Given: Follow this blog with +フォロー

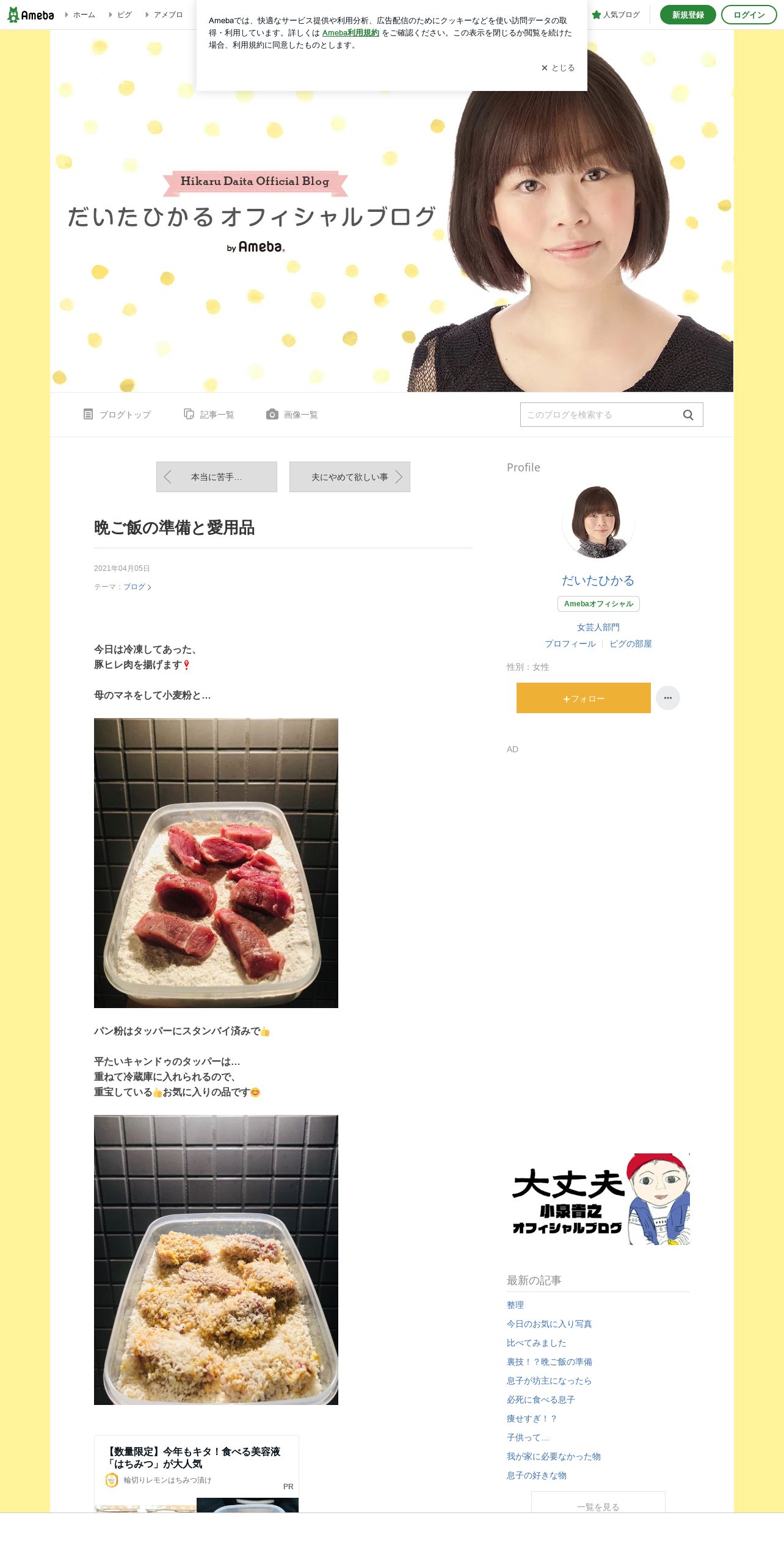Looking at the screenshot, I should coord(584,698).
